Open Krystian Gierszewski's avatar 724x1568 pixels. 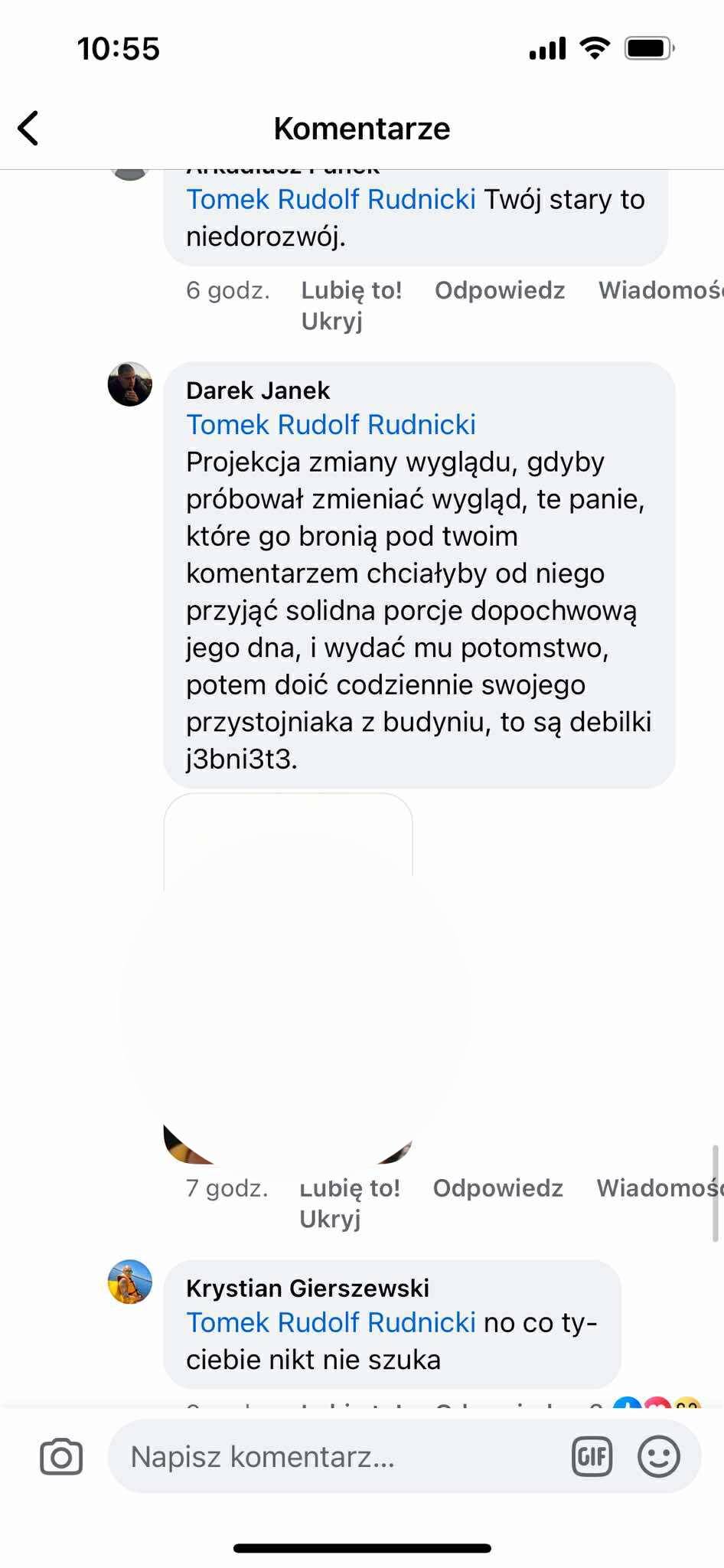pyautogui.click(x=130, y=1282)
